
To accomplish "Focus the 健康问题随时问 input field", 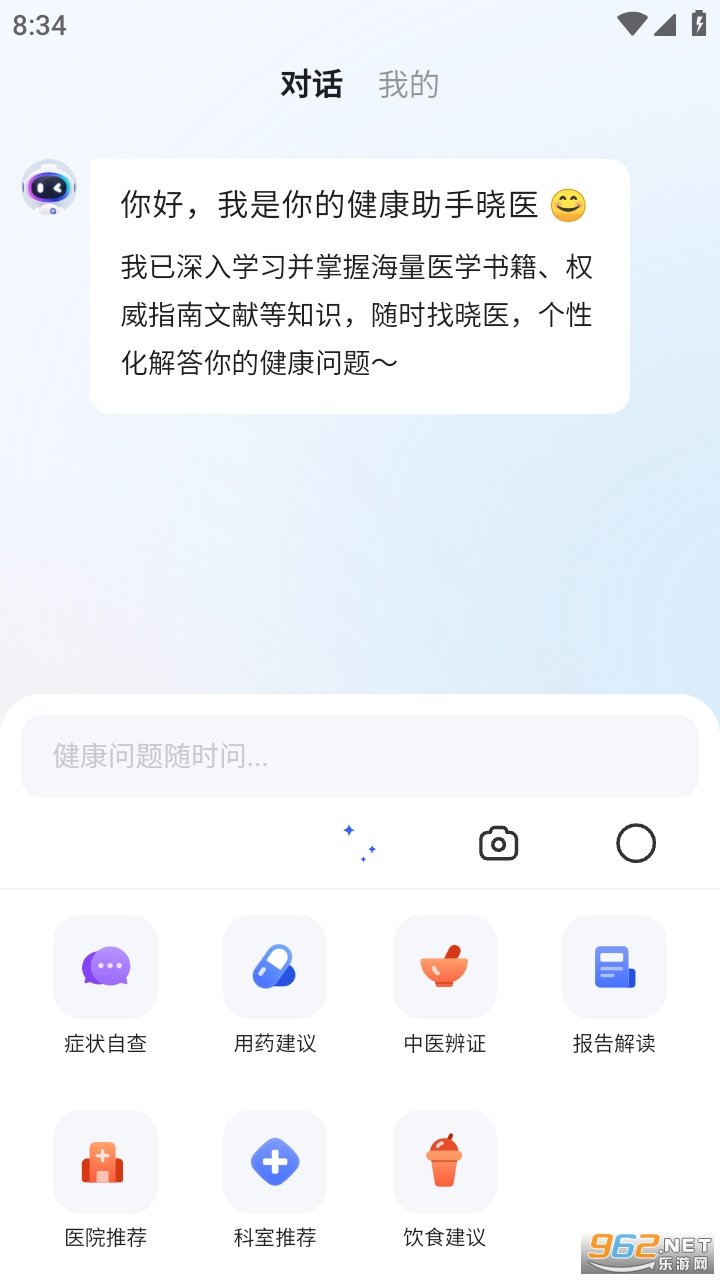I will pos(360,756).
